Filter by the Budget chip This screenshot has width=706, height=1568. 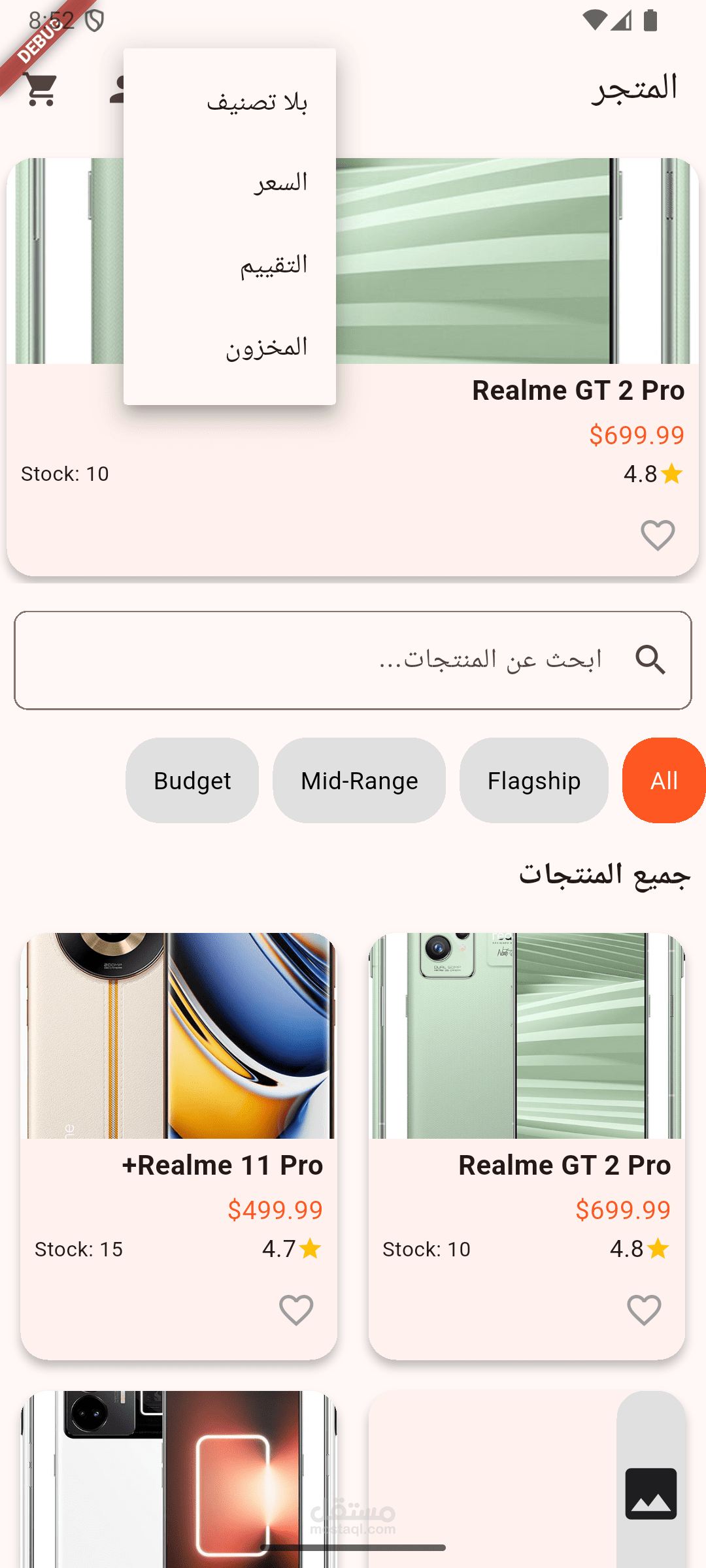point(192,780)
